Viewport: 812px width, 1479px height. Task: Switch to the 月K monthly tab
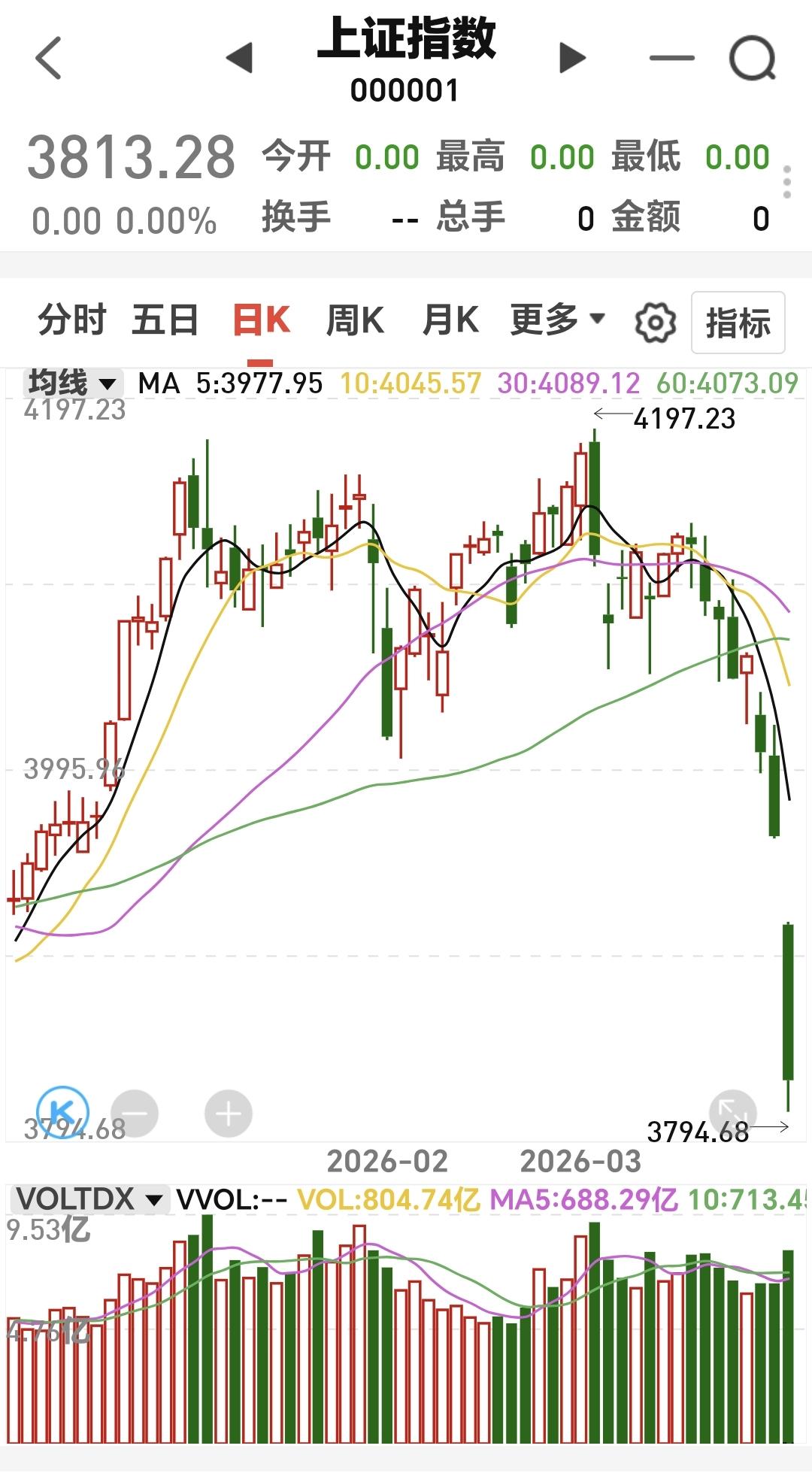coord(450,319)
